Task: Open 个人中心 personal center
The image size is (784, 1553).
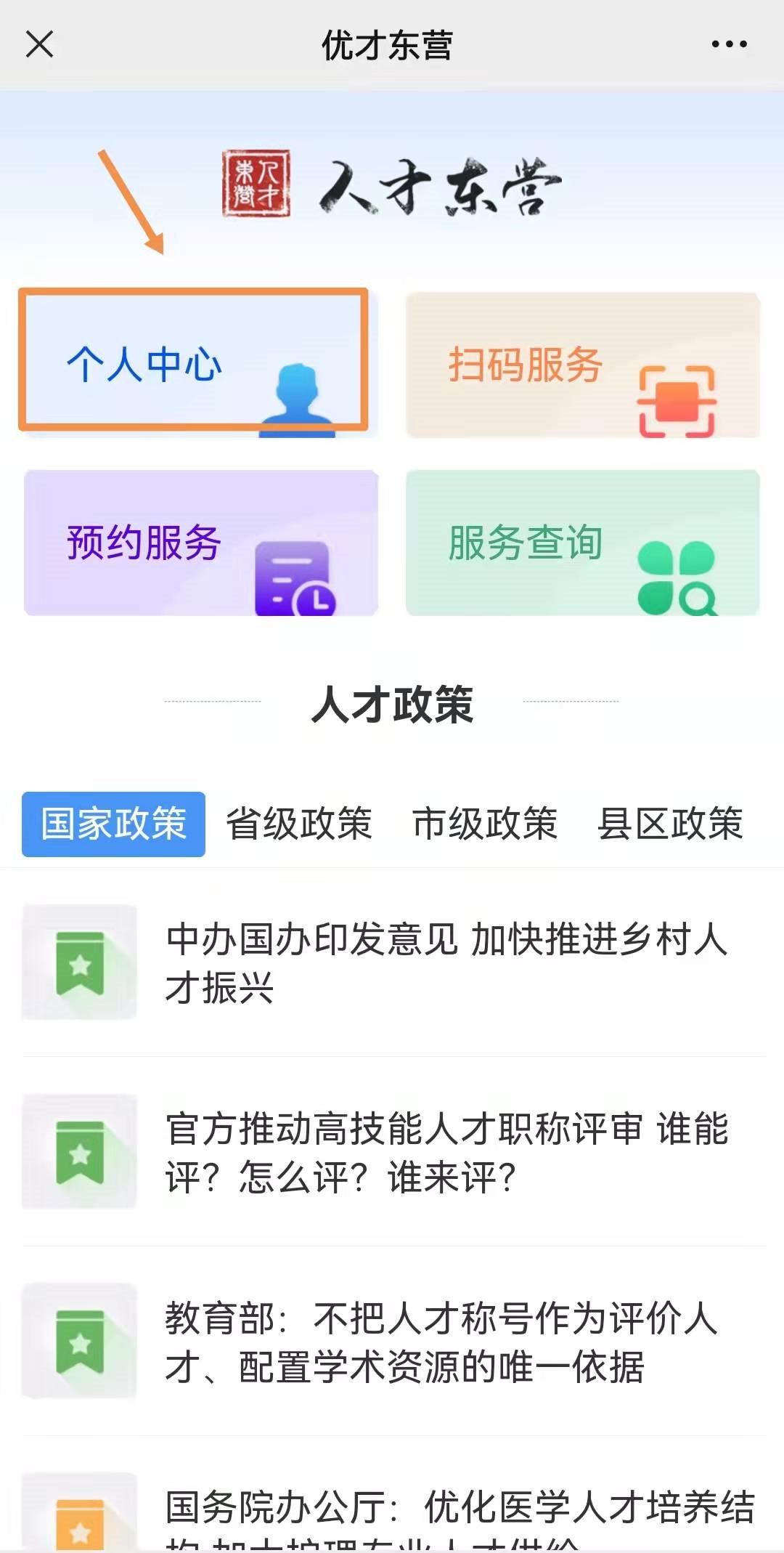Action: coord(193,362)
